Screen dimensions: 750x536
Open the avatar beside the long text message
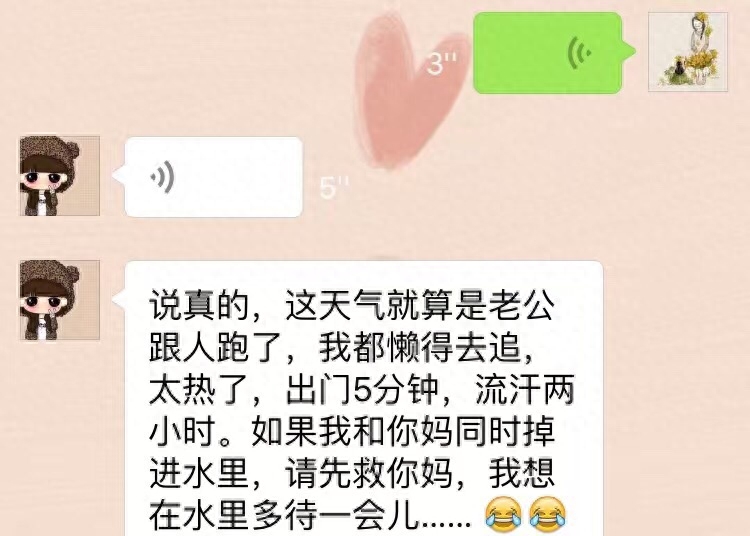click(x=60, y=300)
